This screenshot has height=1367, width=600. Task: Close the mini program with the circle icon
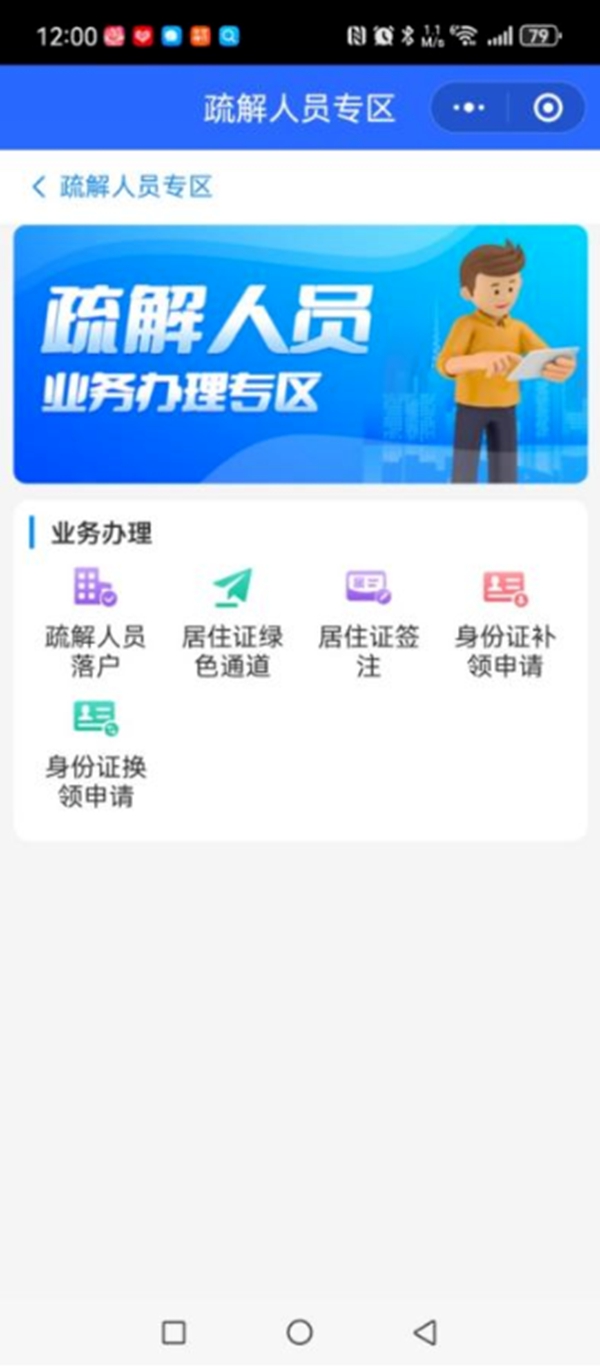point(547,108)
